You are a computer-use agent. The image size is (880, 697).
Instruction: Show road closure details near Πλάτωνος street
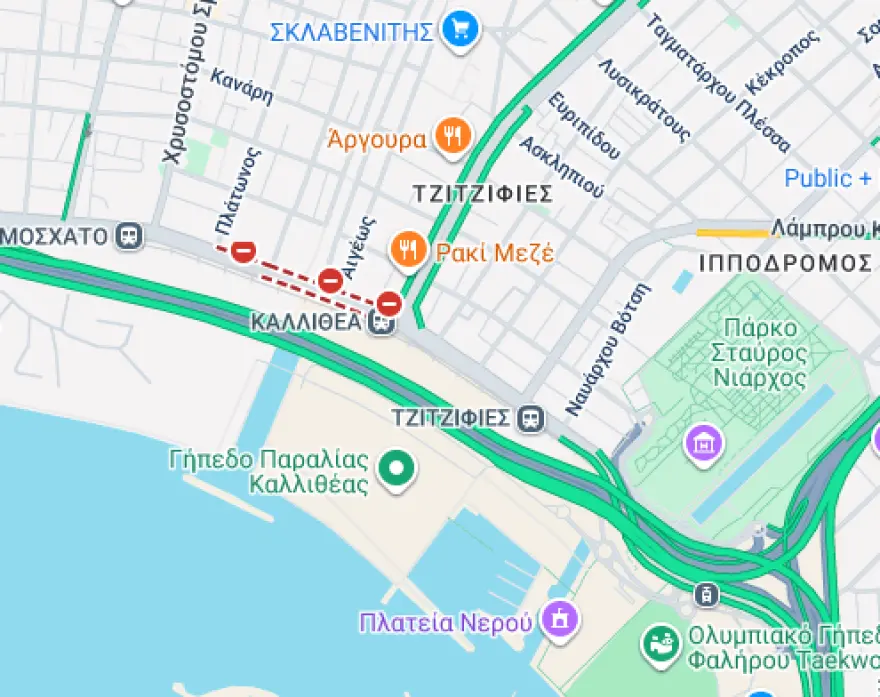pyautogui.click(x=243, y=252)
